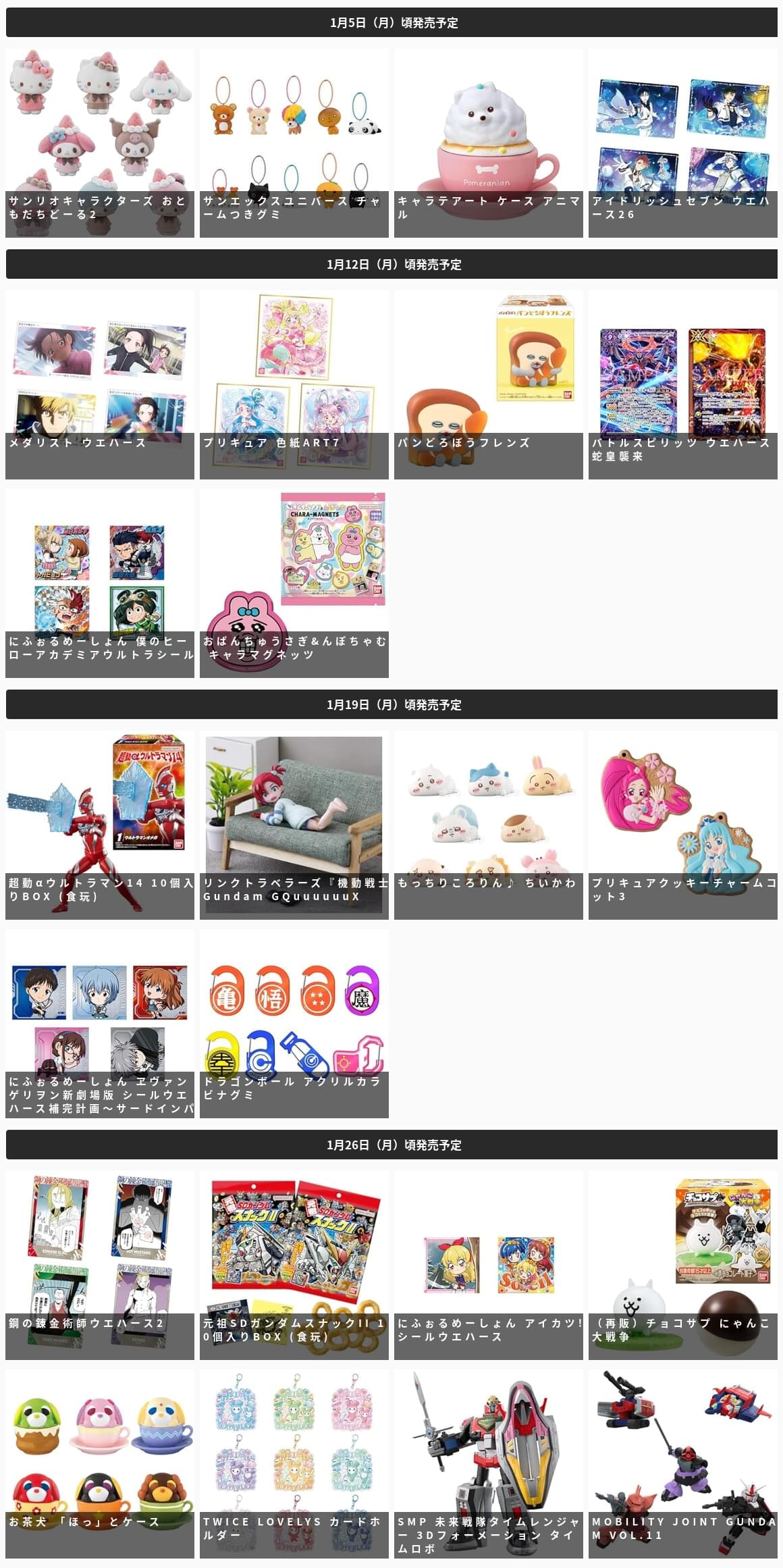
Task: Open the バトルスピリッツ ウエハース 蛇皇襲来 tile
Action: (x=682, y=384)
